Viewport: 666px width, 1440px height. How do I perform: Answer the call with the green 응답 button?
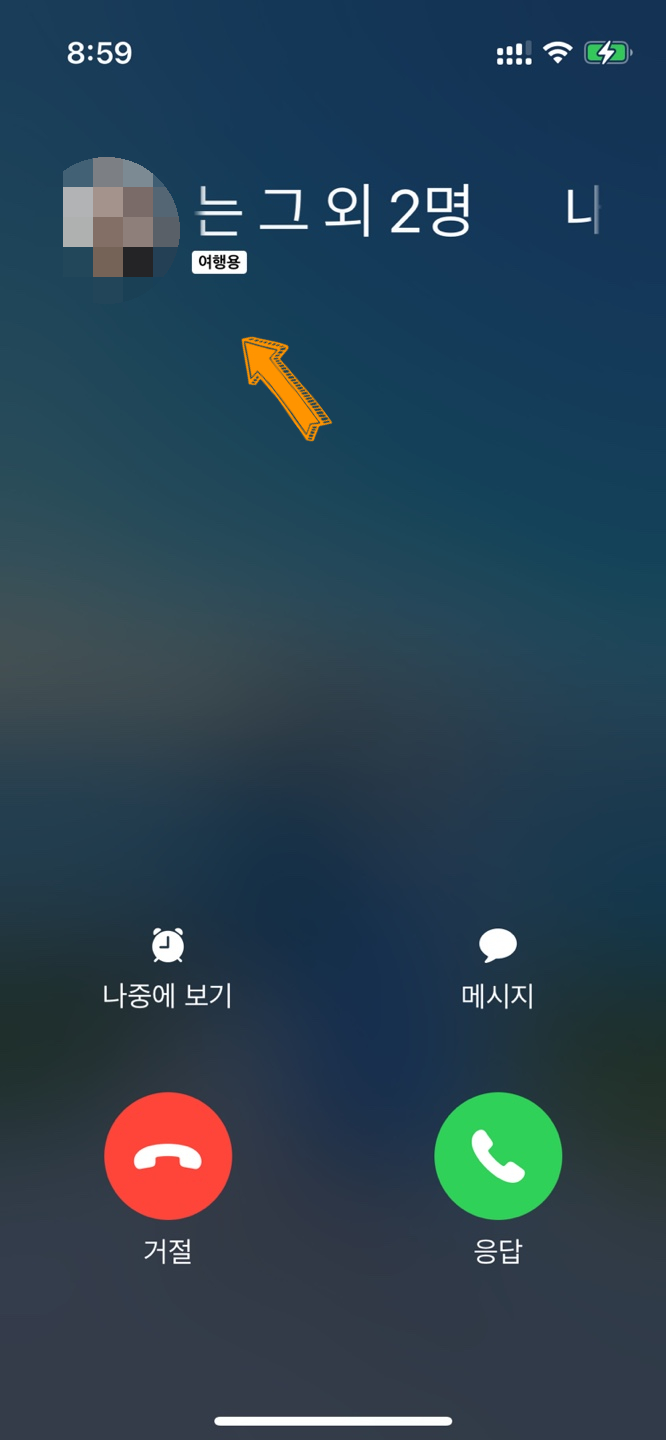click(x=498, y=1156)
